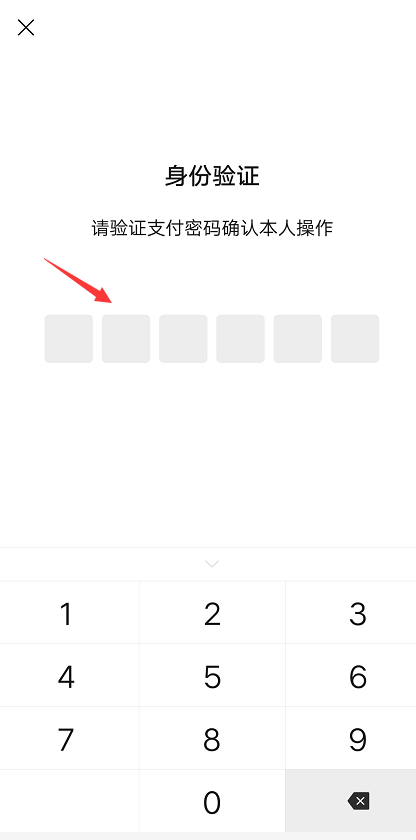
Task: Enter digit 9 on the keypad
Action: pyautogui.click(x=351, y=738)
